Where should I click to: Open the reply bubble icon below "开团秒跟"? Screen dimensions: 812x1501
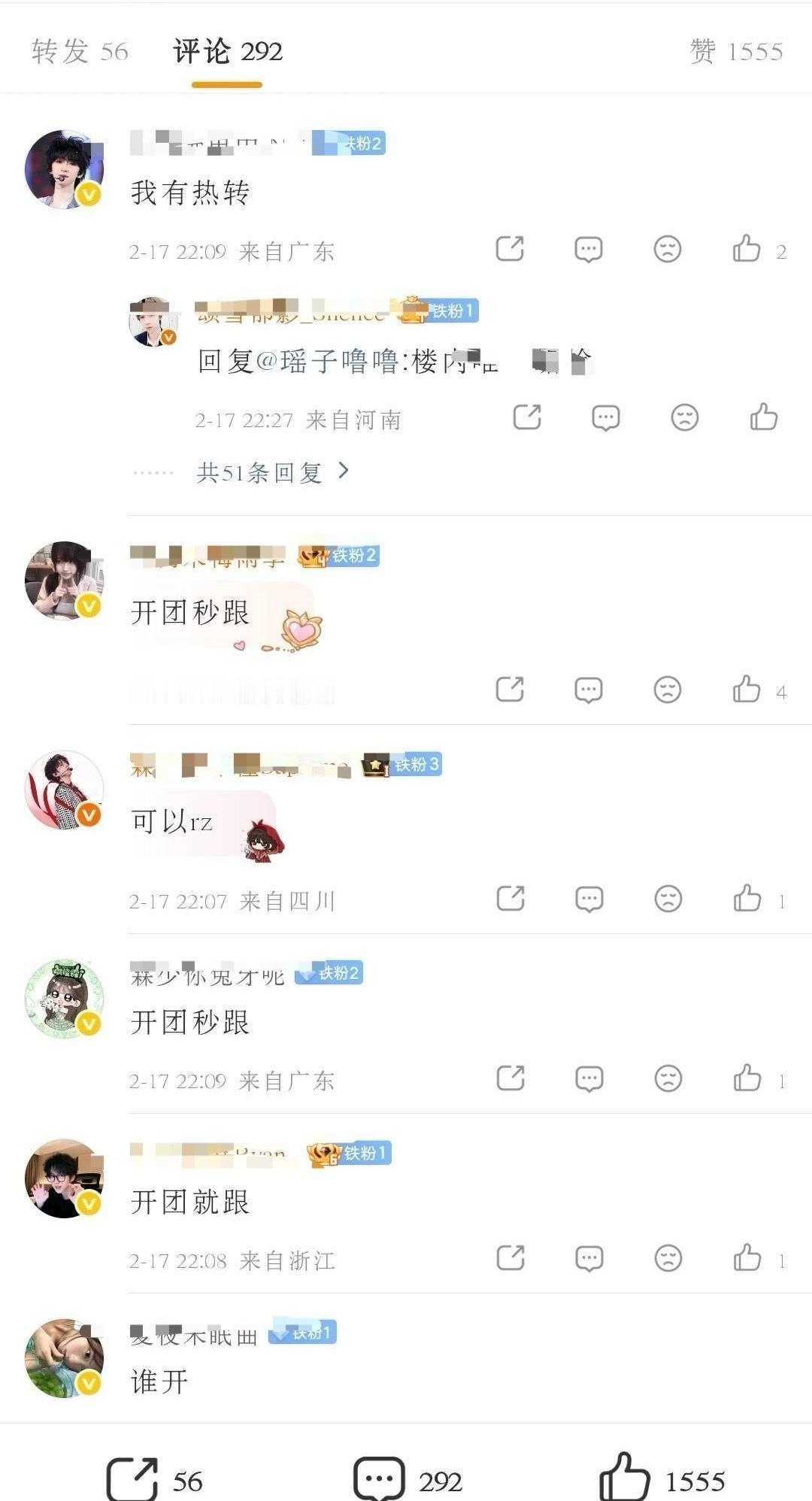pos(590,690)
